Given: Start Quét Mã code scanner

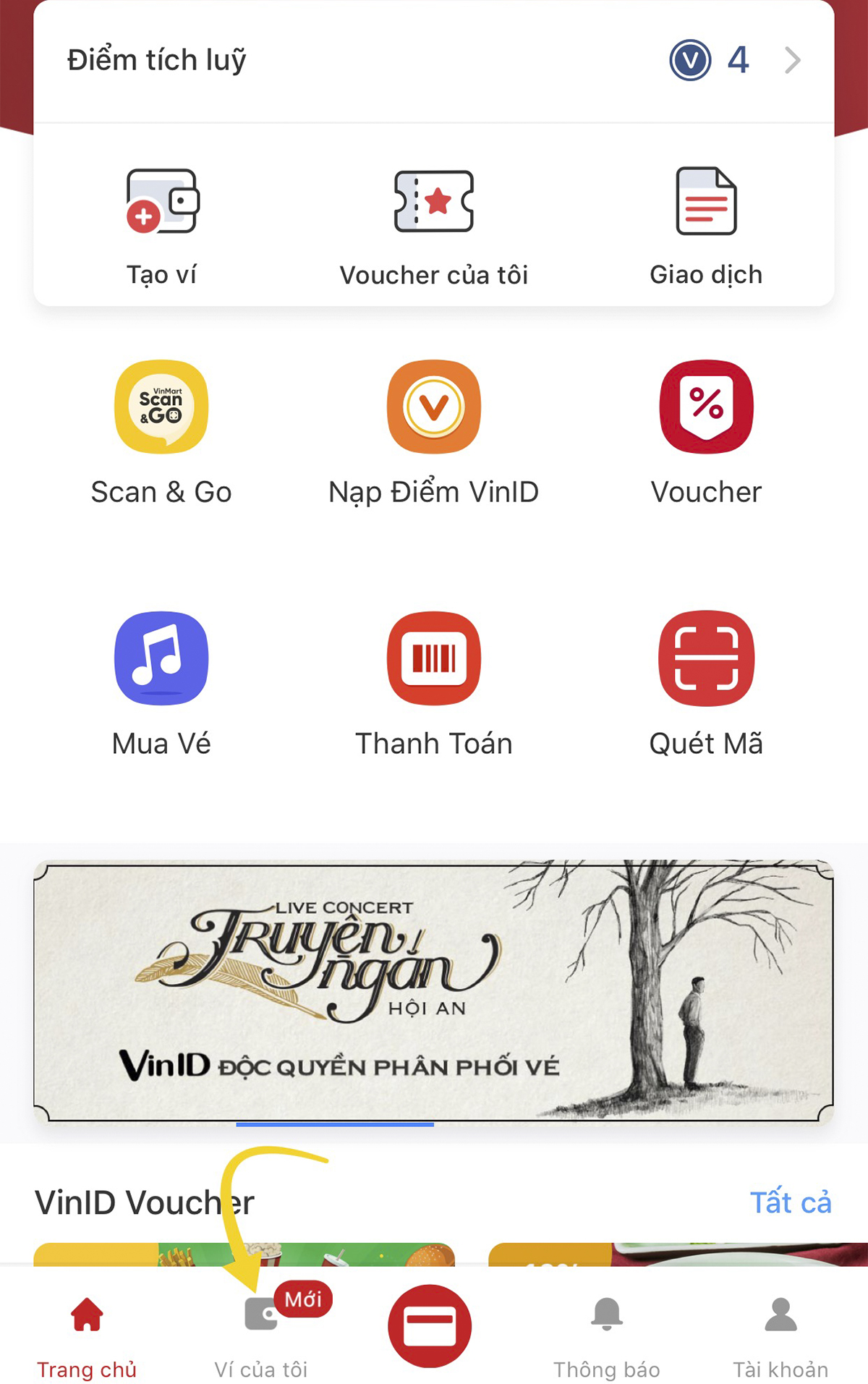Looking at the screenshot, I should [x=706, y=682].
